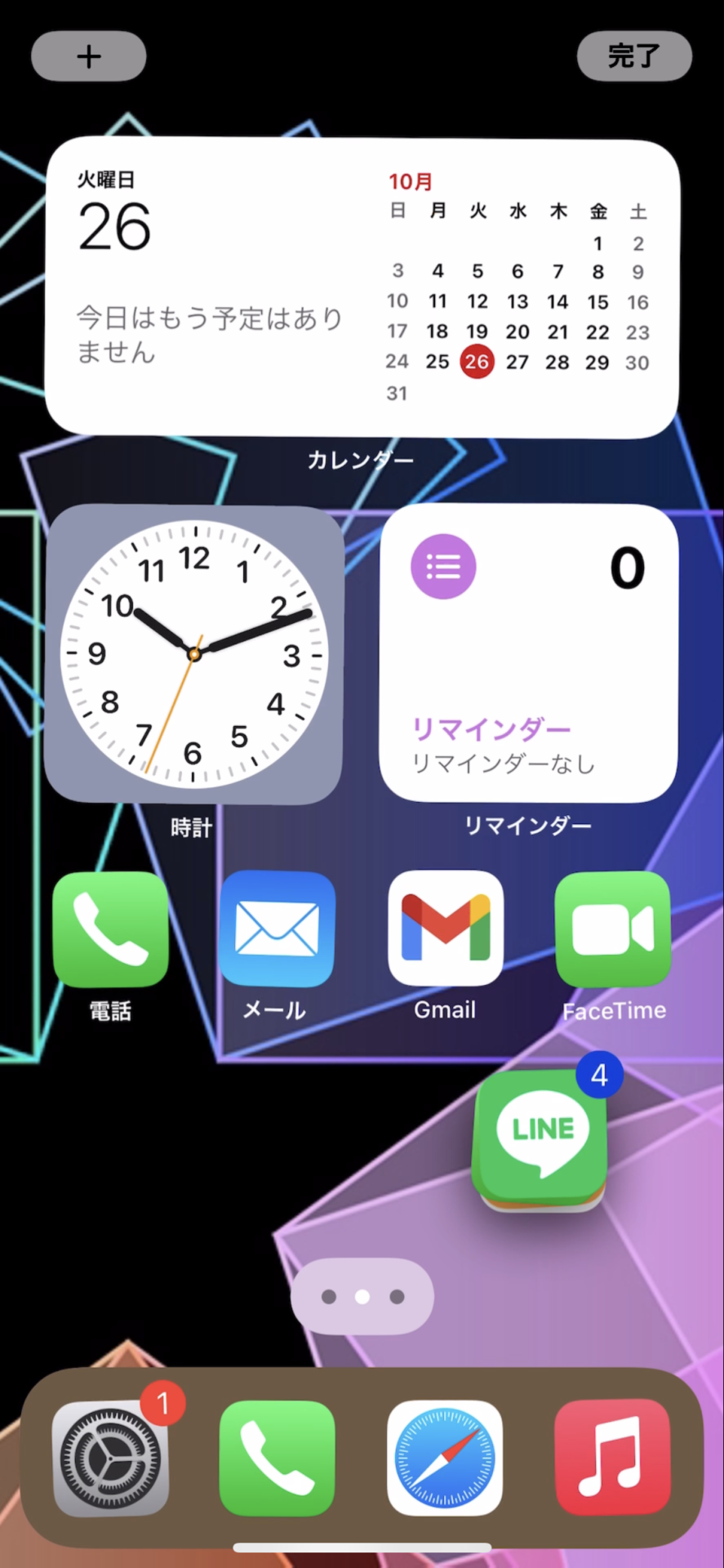Open the 時計 clock widget
This screenshot has width=724, height=1568.
(193, 654)
